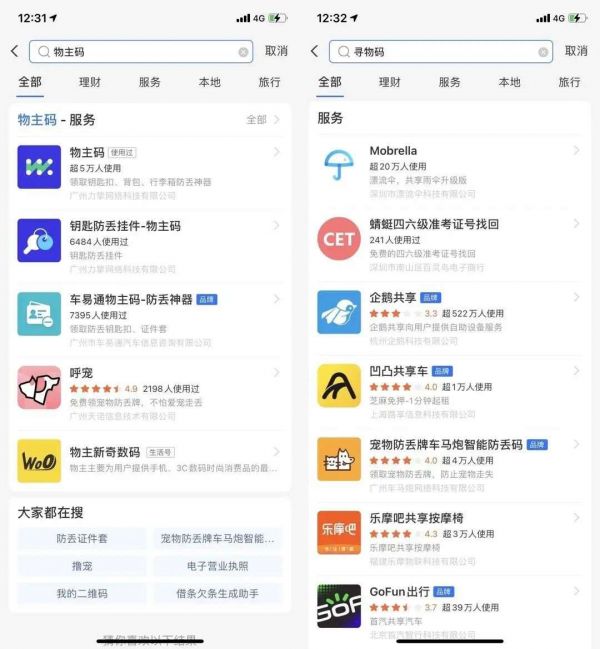This screenshot has width=600, height=649.
Task: Search suggested term 借条欠条生成助手
Action: point(217,593)
